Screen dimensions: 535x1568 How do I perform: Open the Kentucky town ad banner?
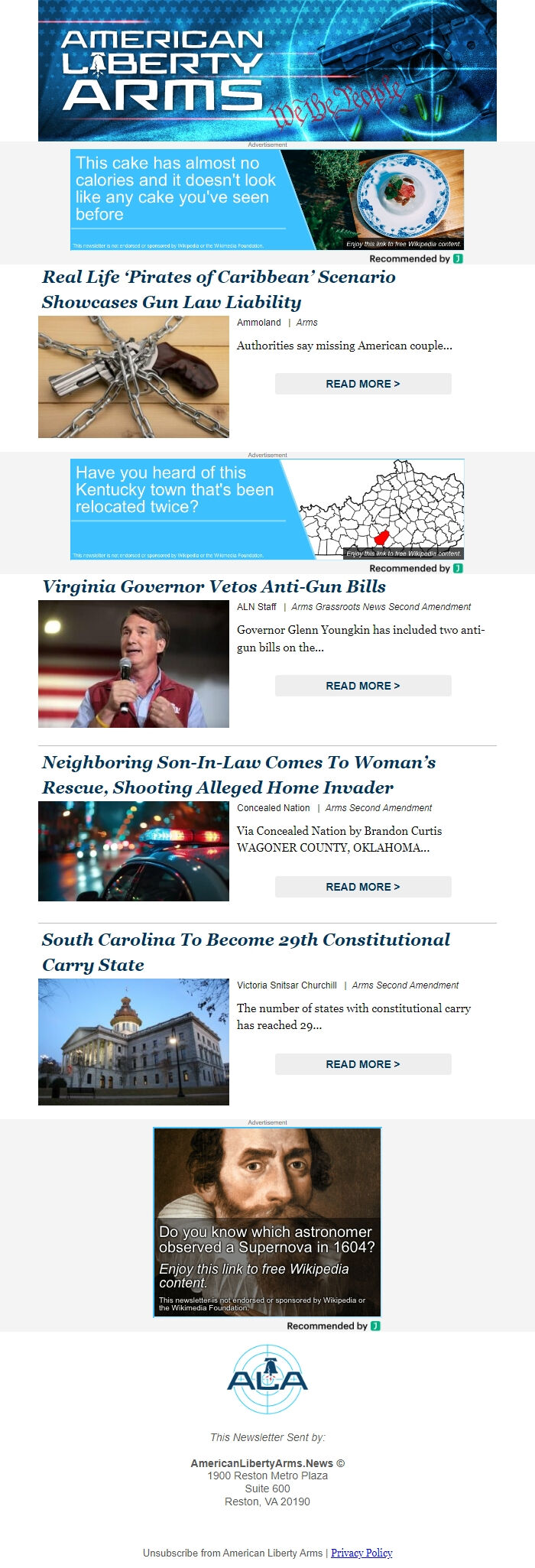[x=267, y=509]
